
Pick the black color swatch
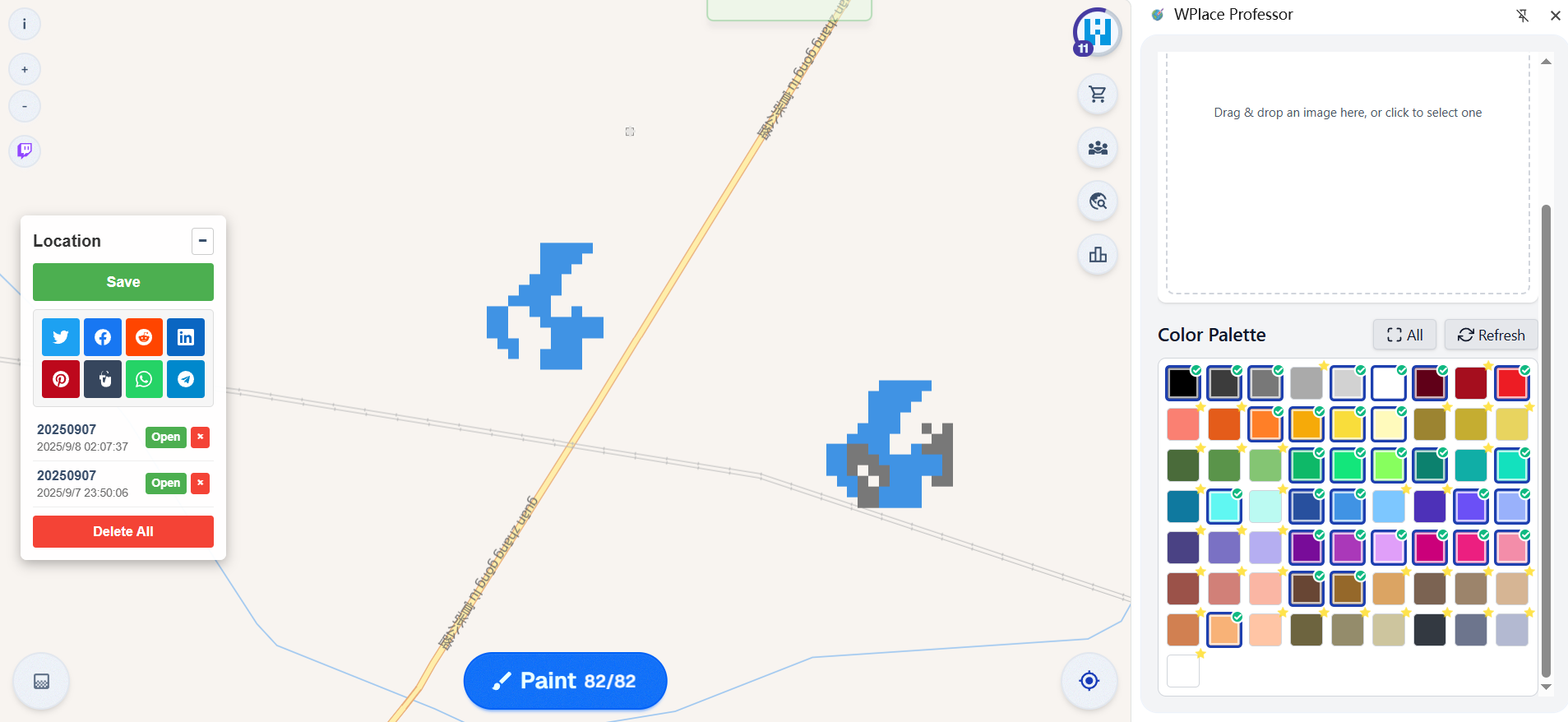(1183, 383)
